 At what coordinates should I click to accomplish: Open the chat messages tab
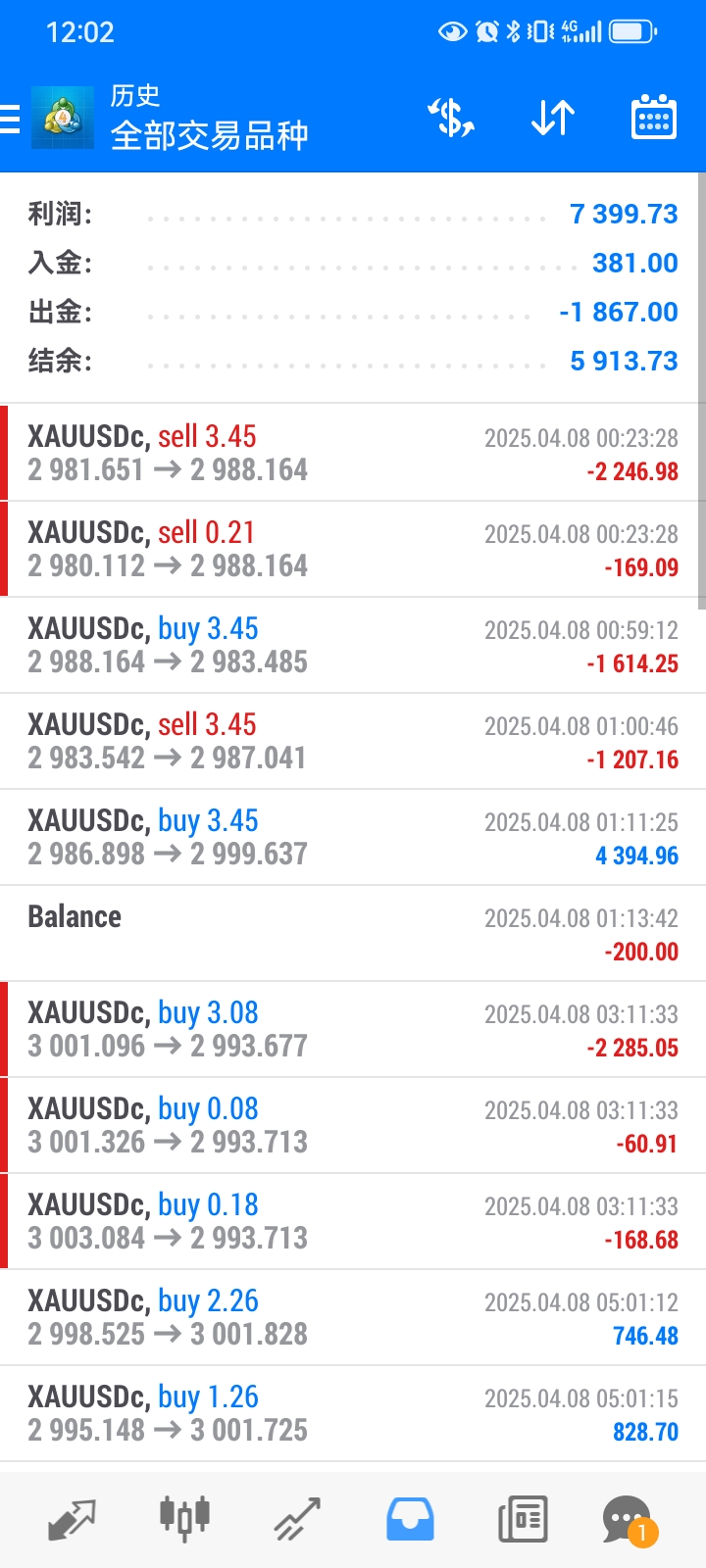pyautogui.click(x=628, y=1521)
